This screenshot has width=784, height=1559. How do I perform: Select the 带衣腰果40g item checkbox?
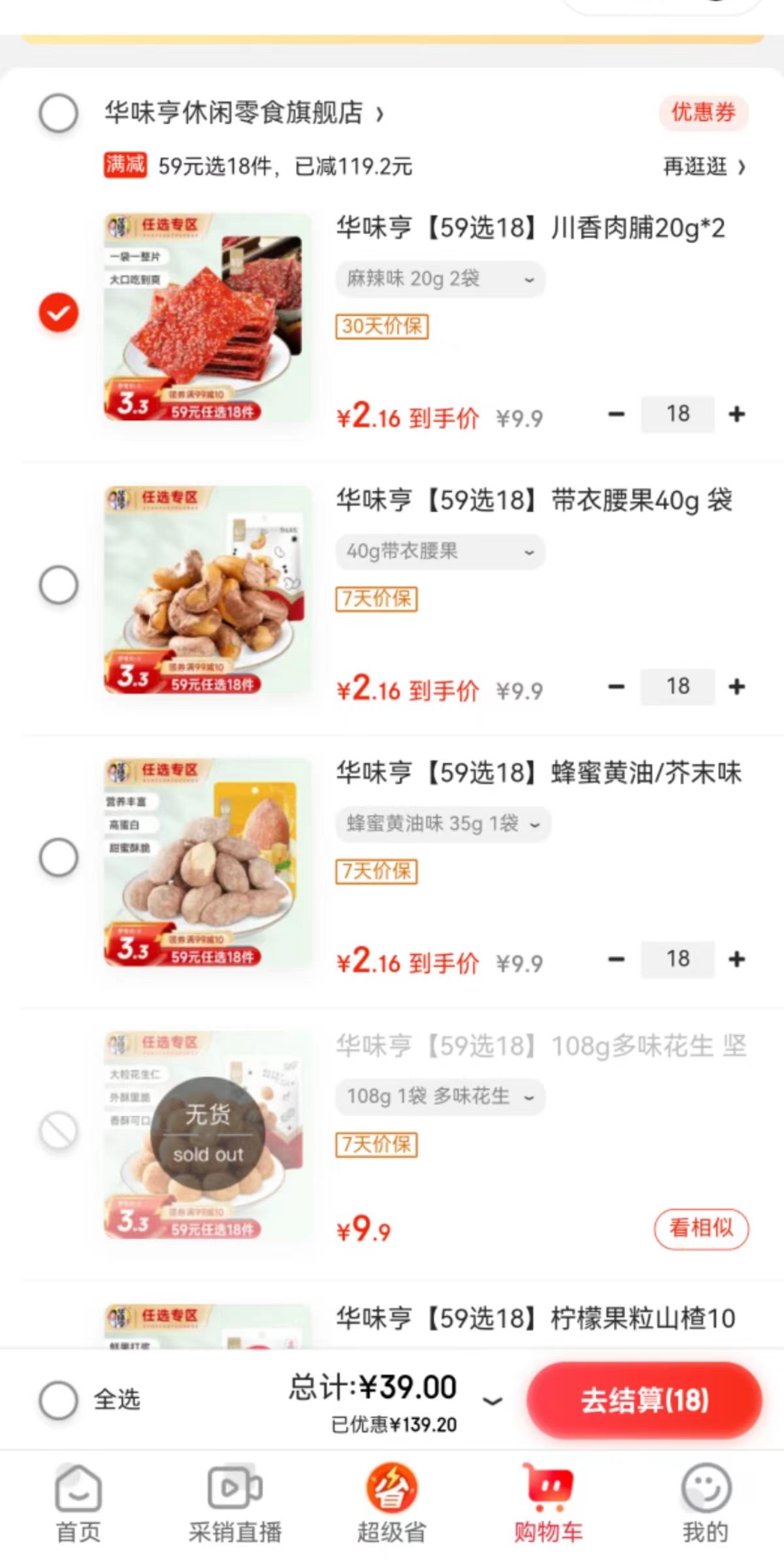(59, 585)
